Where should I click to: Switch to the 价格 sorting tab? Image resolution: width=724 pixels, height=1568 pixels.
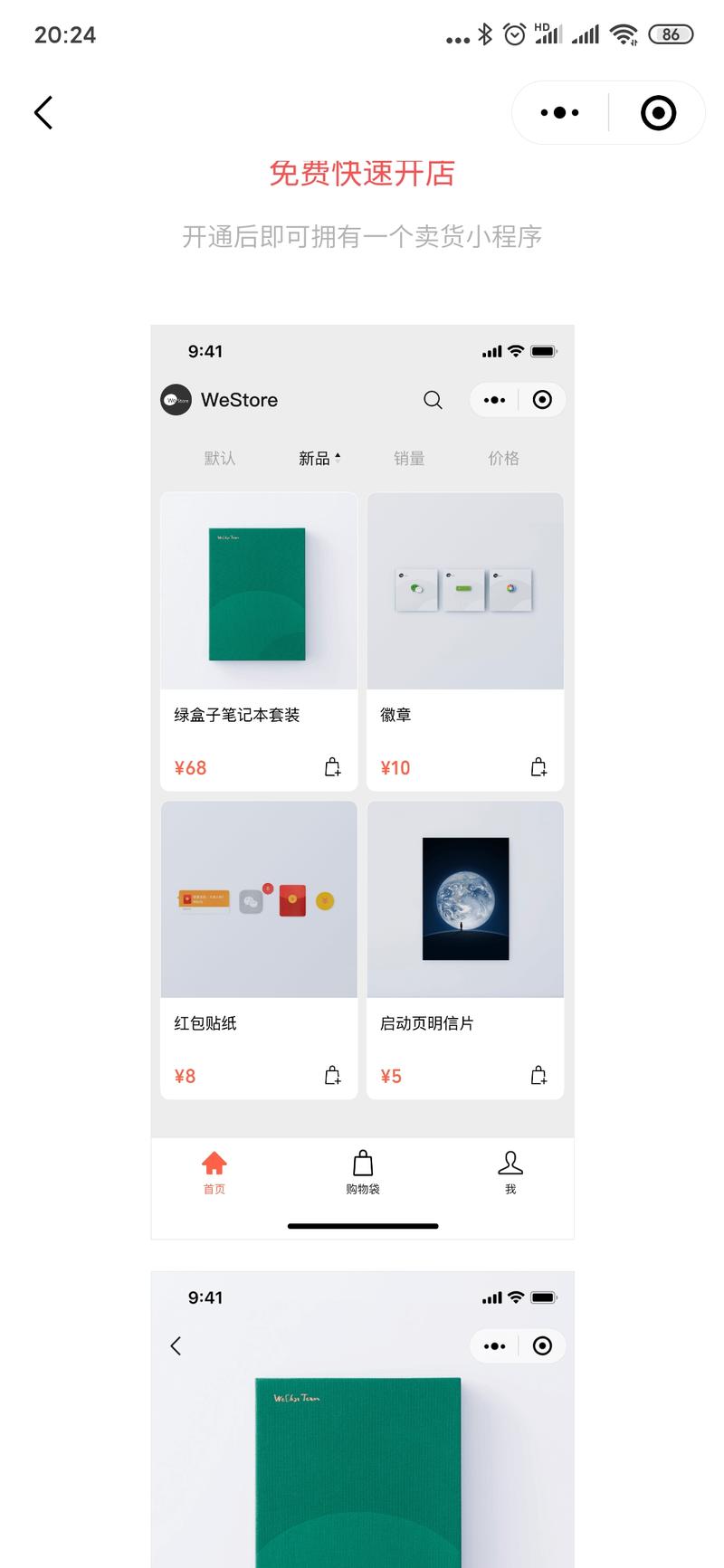pos(503,458)
